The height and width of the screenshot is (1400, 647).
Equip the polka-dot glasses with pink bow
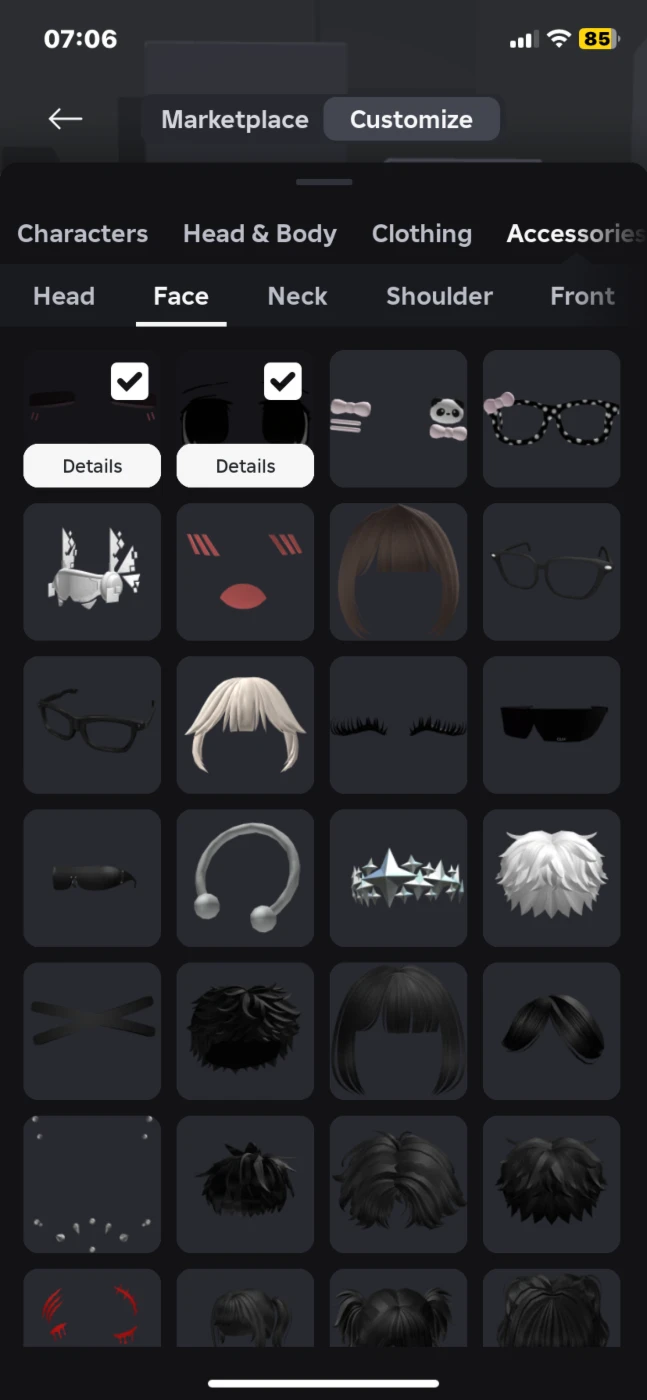[x=552, y=419]
